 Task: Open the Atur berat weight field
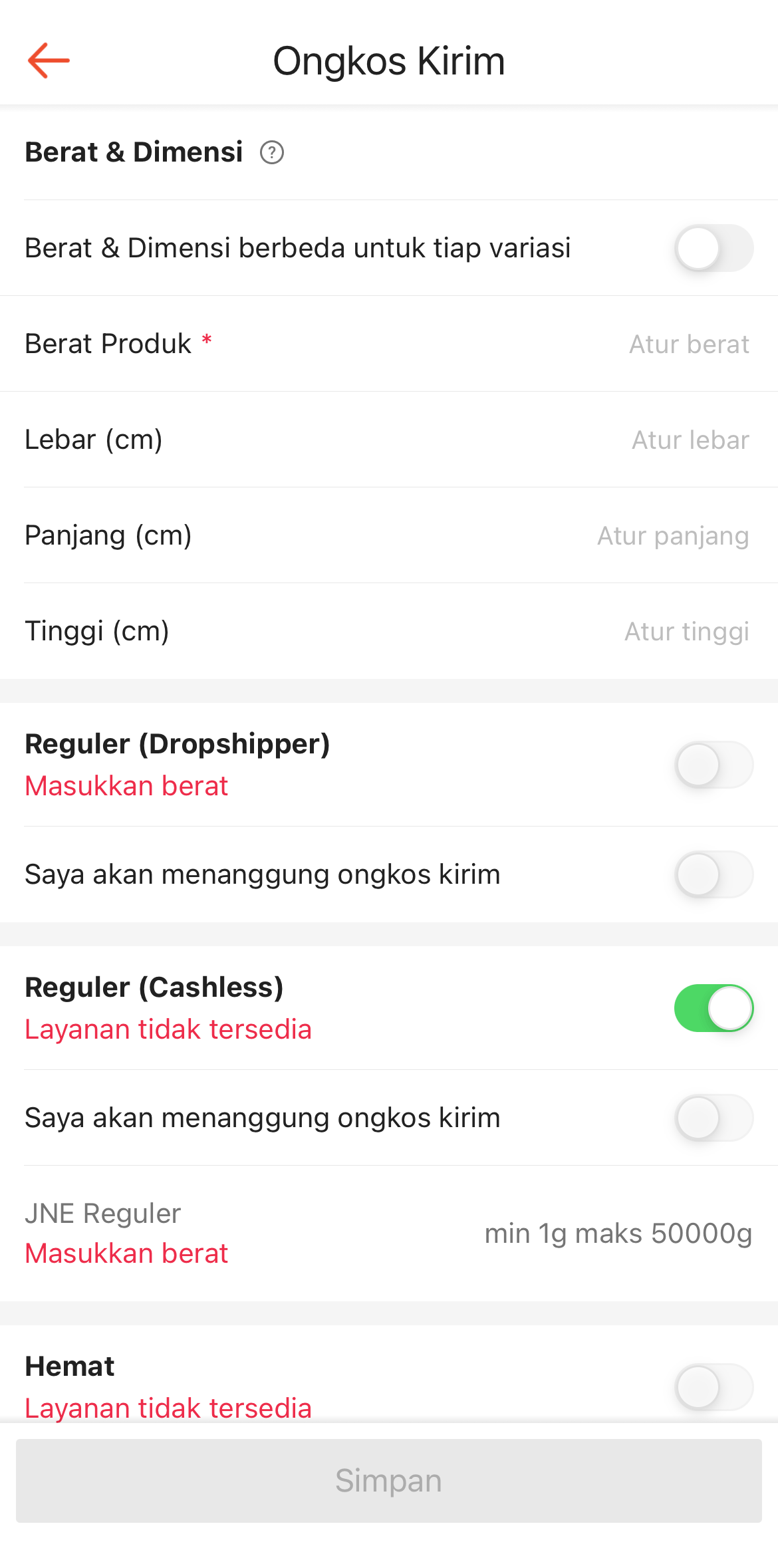pos(688,344)
